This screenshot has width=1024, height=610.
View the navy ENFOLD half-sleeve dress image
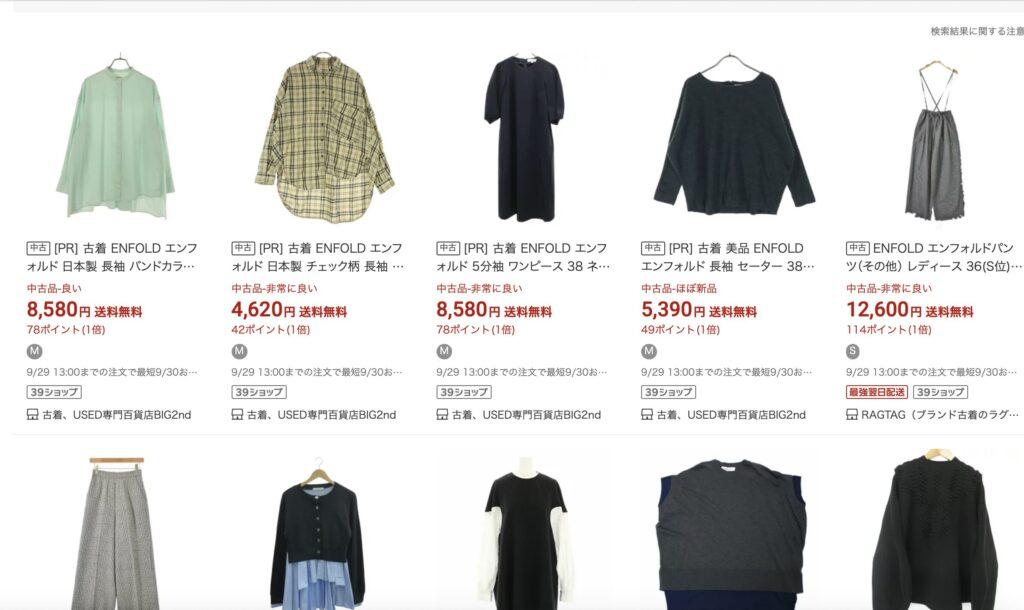[526, 138]
